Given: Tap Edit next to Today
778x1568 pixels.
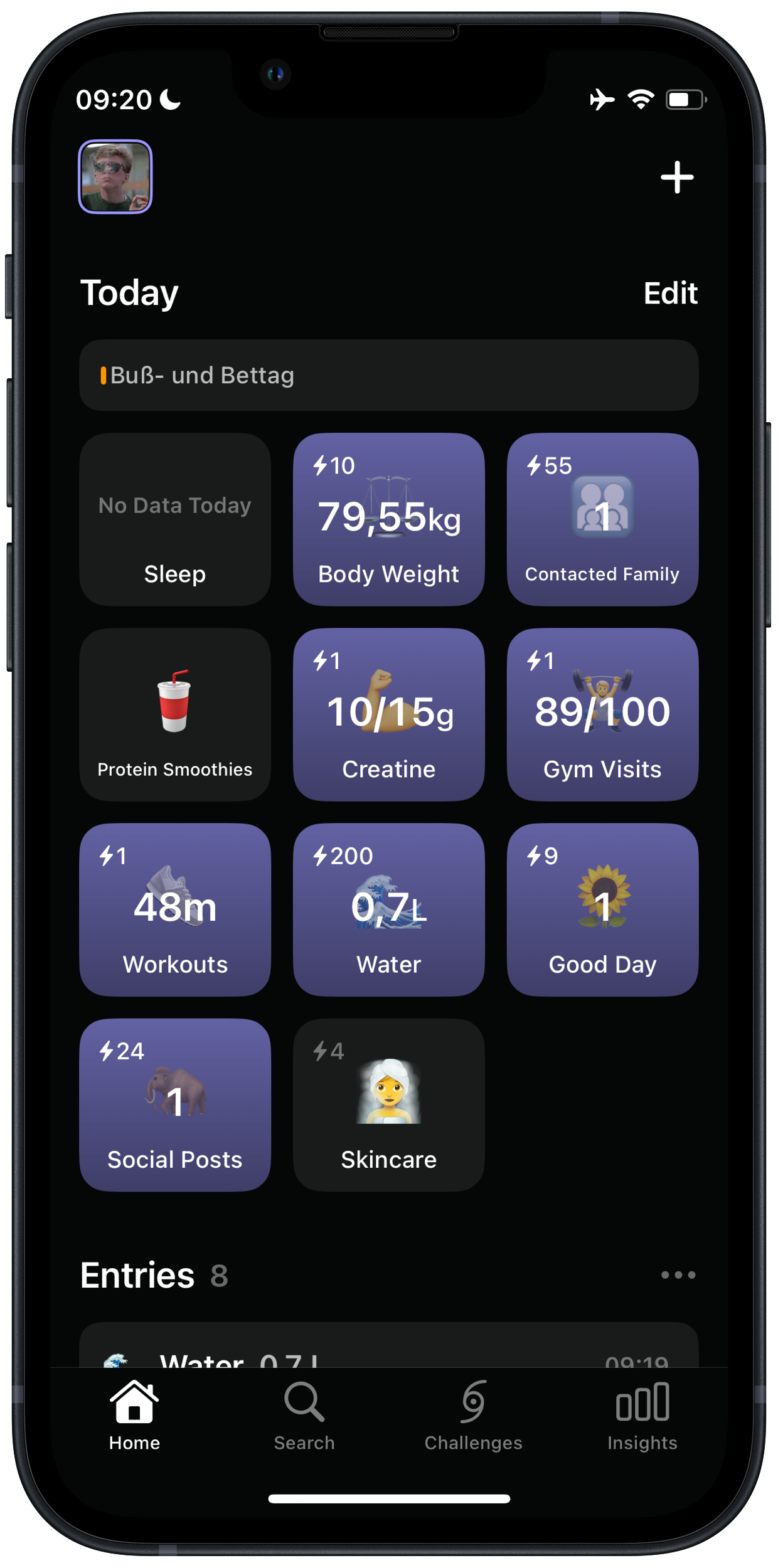Looking at the screenshot, I should tap(670, 293).
